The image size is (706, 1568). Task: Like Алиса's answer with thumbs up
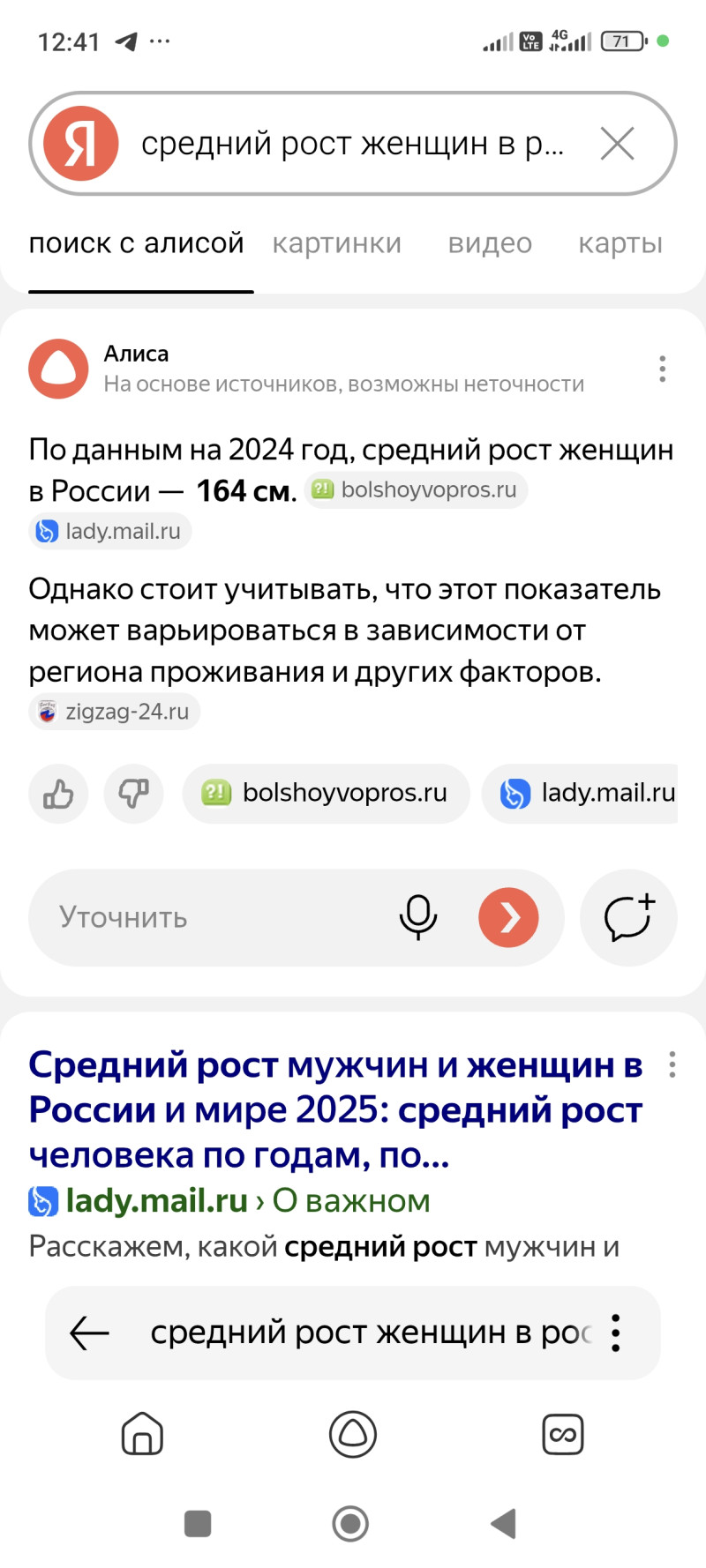(58, 794)
